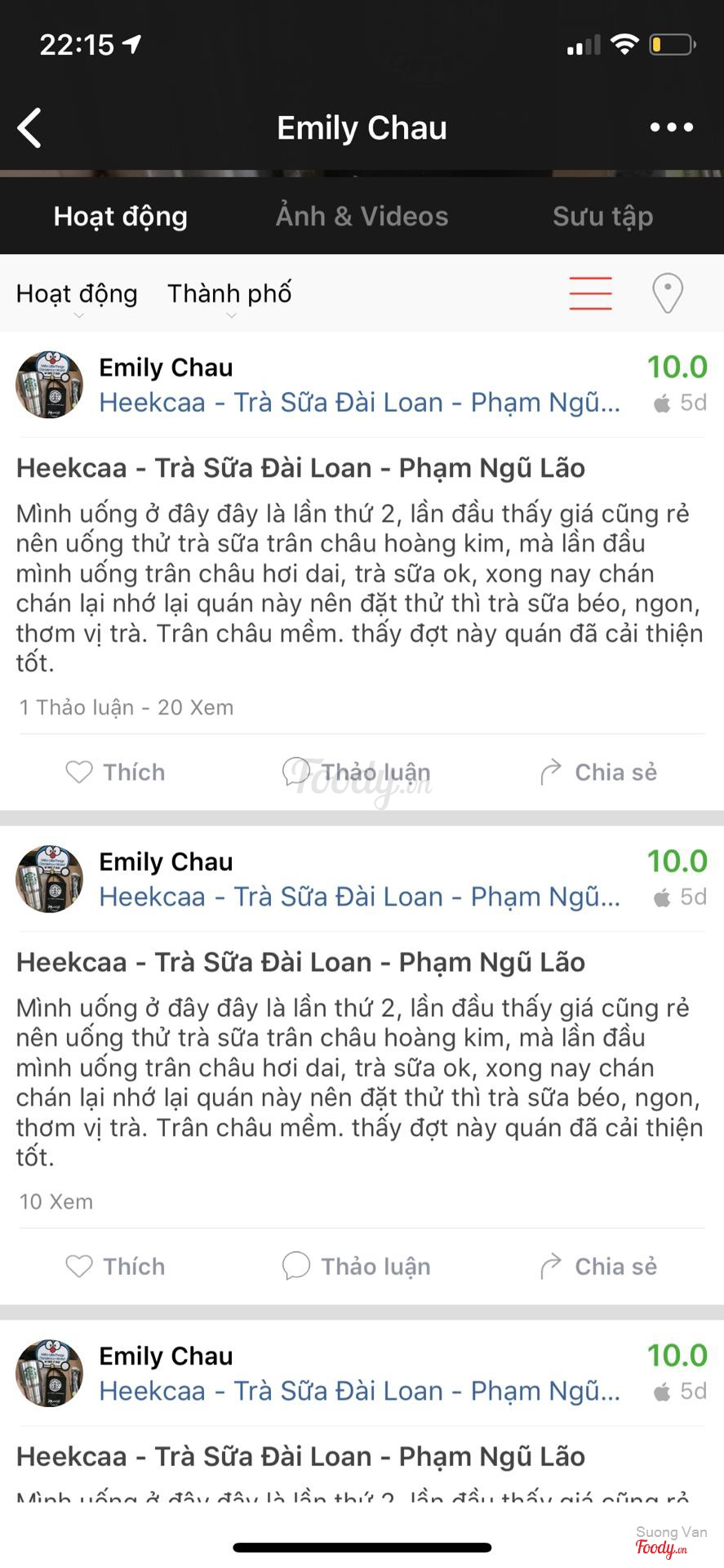Share the review with 20 Xem
Image resolution: width=724 pixels, height=1568 pixels.
coord(598,773)
